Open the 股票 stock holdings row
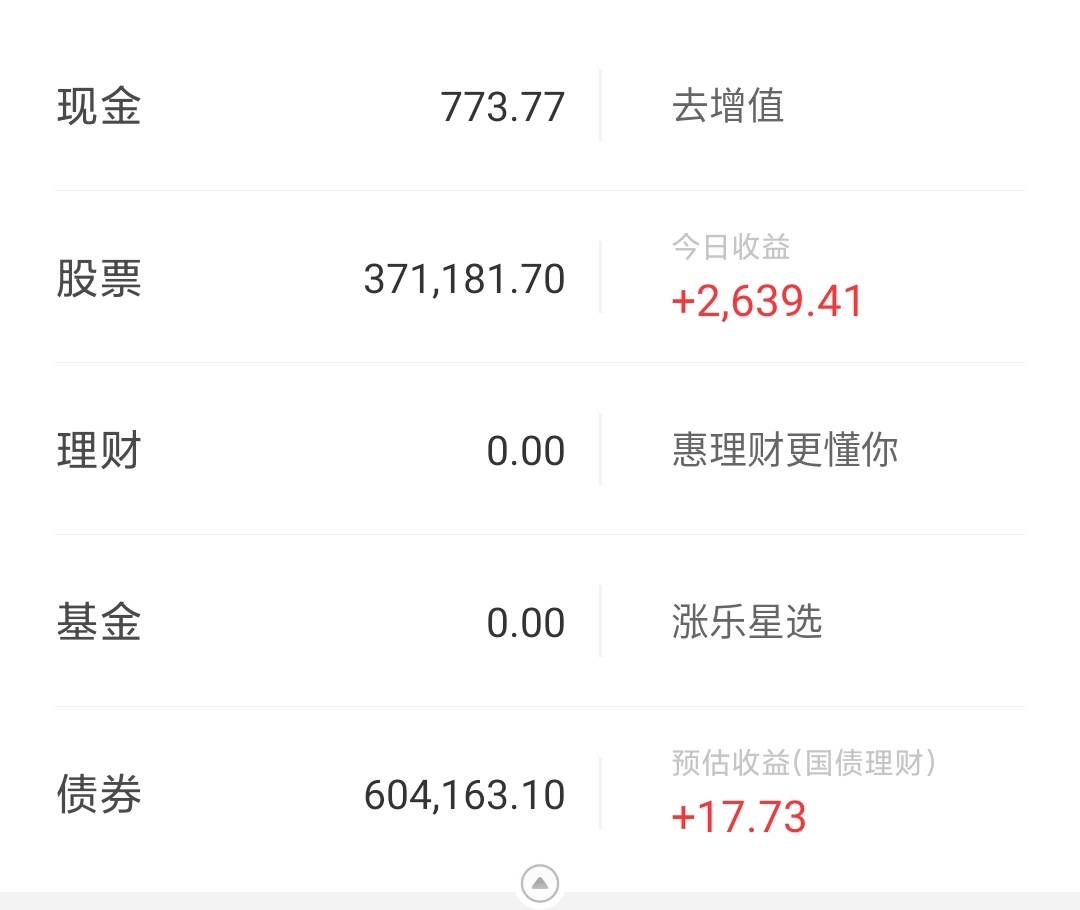Screen dimensions: 1080x910 [310, 279]
